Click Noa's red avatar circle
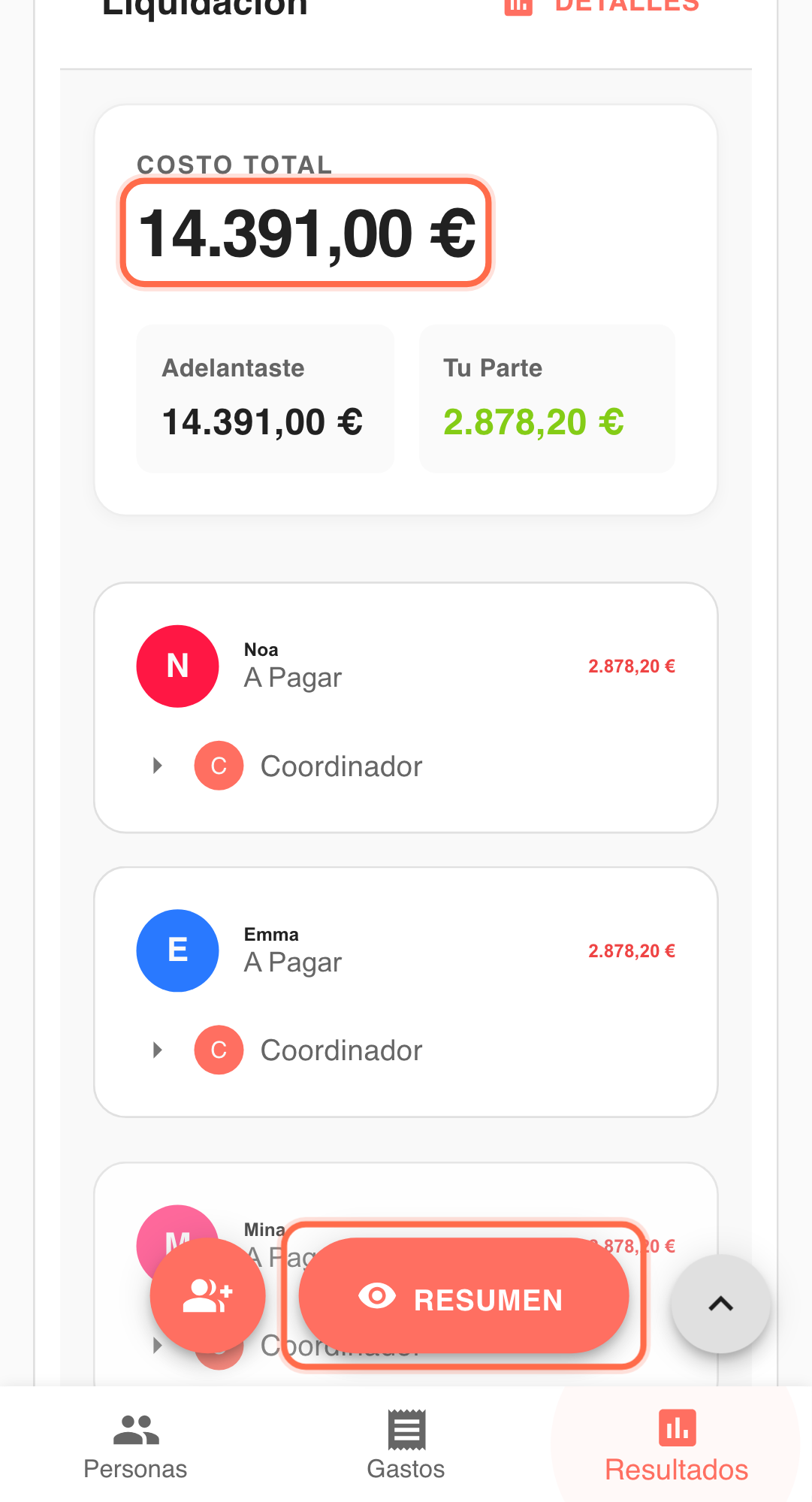The width and height of the screenshot is (812, 1502). pos(177,666)
